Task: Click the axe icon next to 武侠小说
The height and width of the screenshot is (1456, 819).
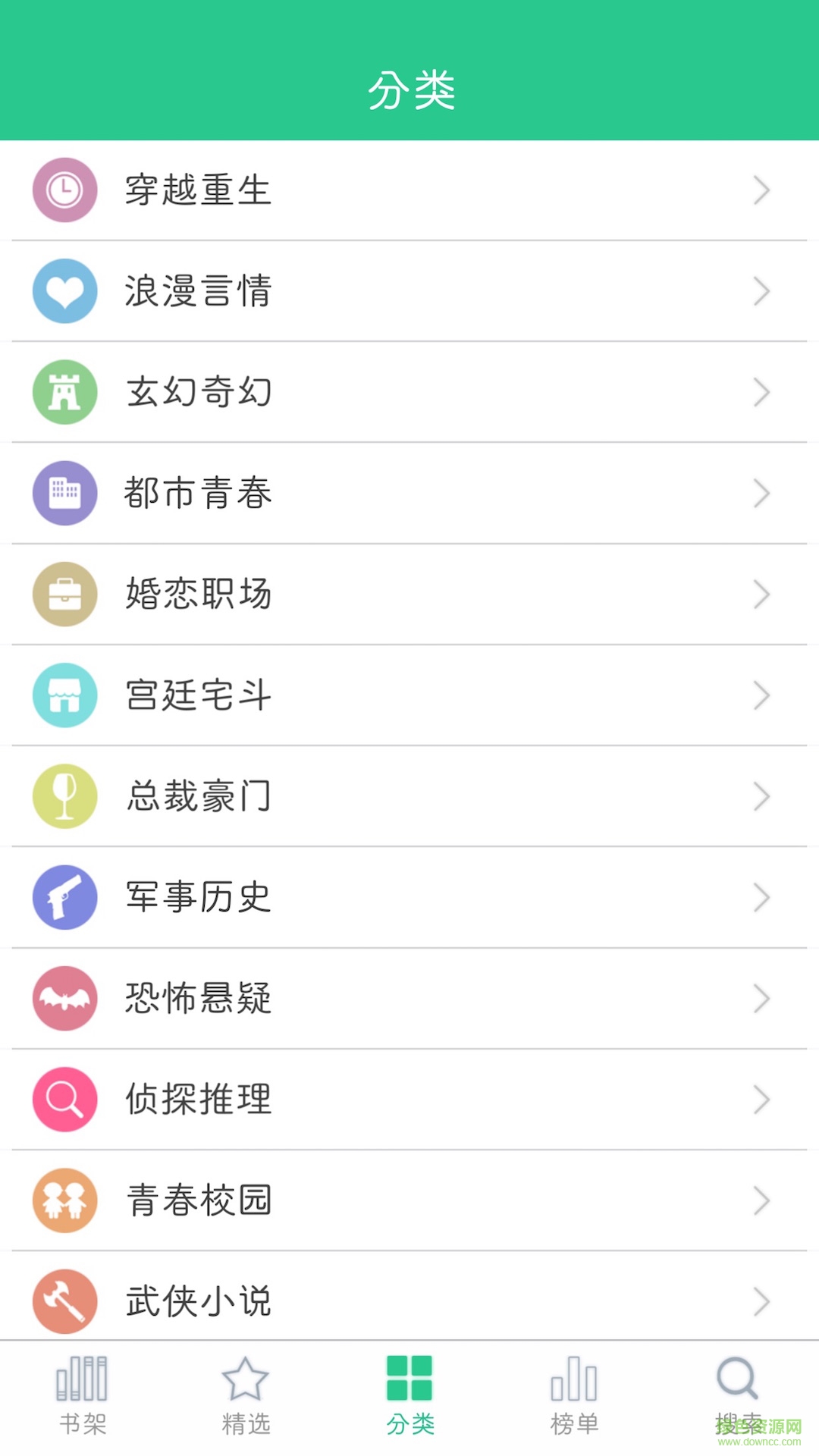Action: (64, 1301)
